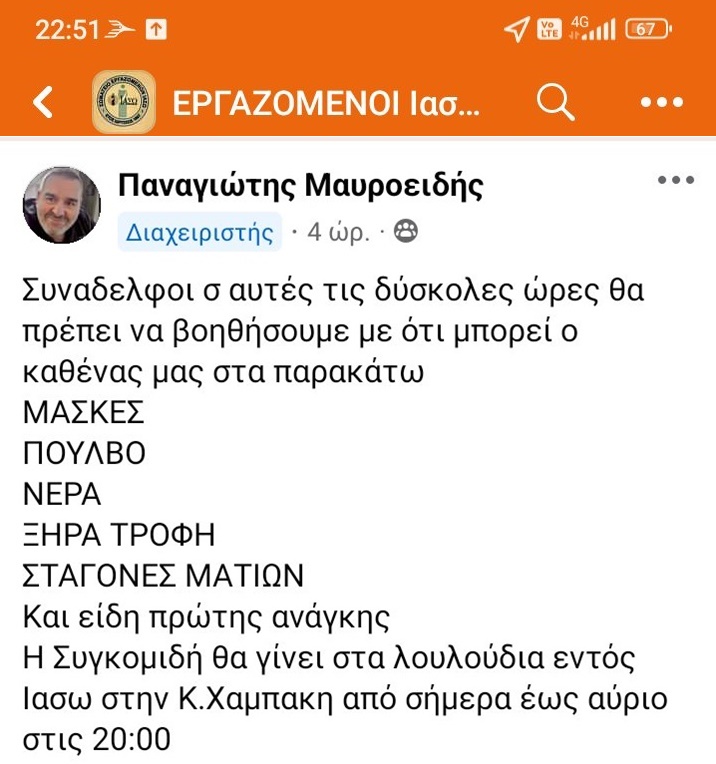The image size is (716, 764).
Task: Open Παναγιώτης Μαυροειδής's profile via his name
Action: (x=301, y=185)
